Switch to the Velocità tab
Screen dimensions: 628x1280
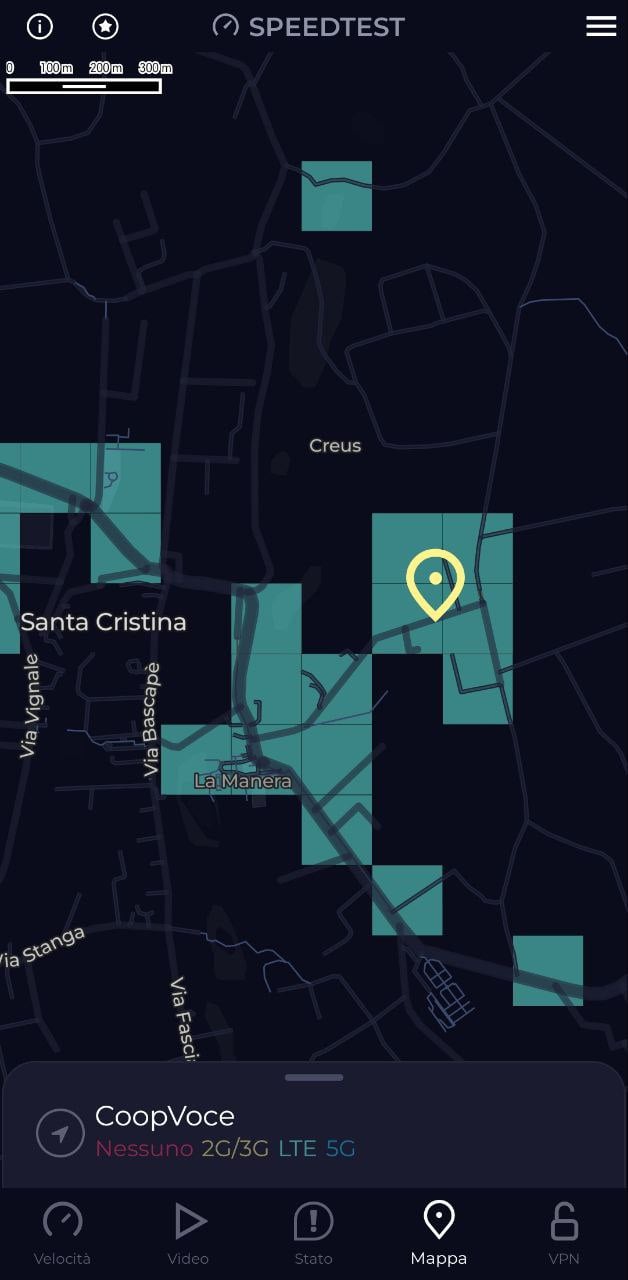(62, 1235)
